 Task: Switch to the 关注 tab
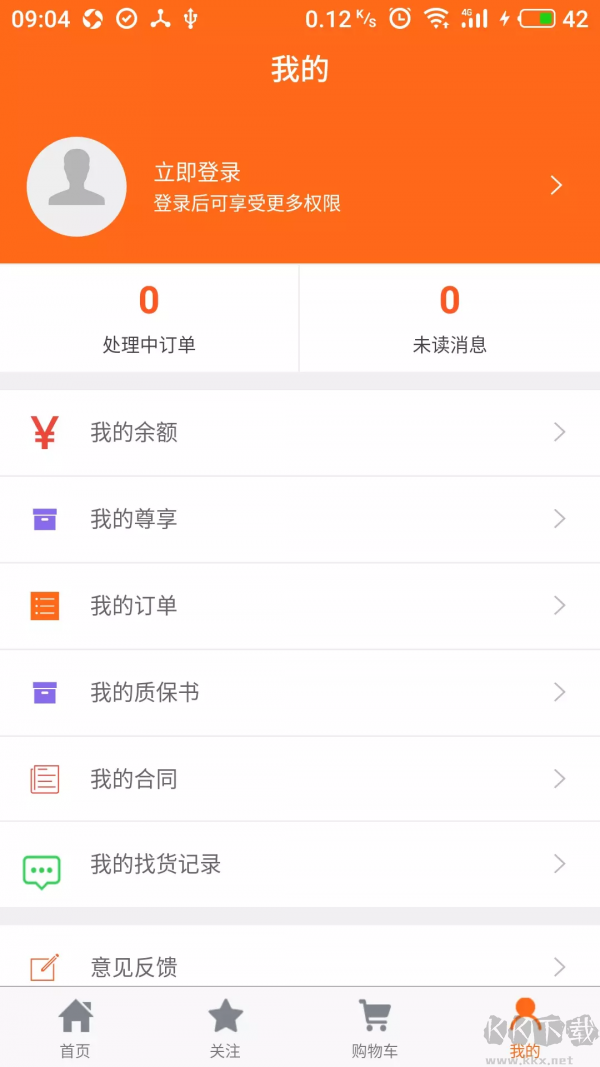pos(225,1028)
